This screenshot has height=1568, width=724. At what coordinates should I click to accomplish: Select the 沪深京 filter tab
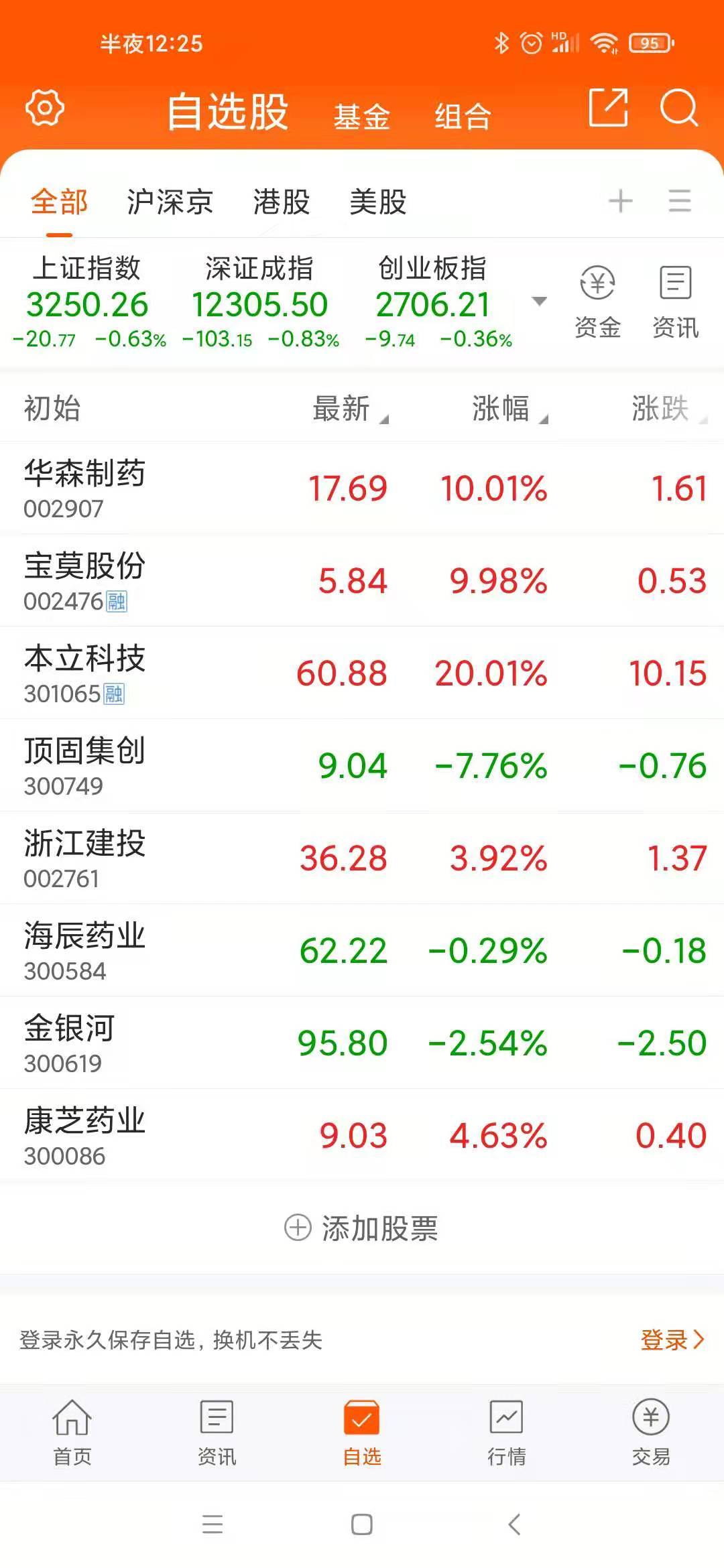pyautogui.click(x=170, y=202)
